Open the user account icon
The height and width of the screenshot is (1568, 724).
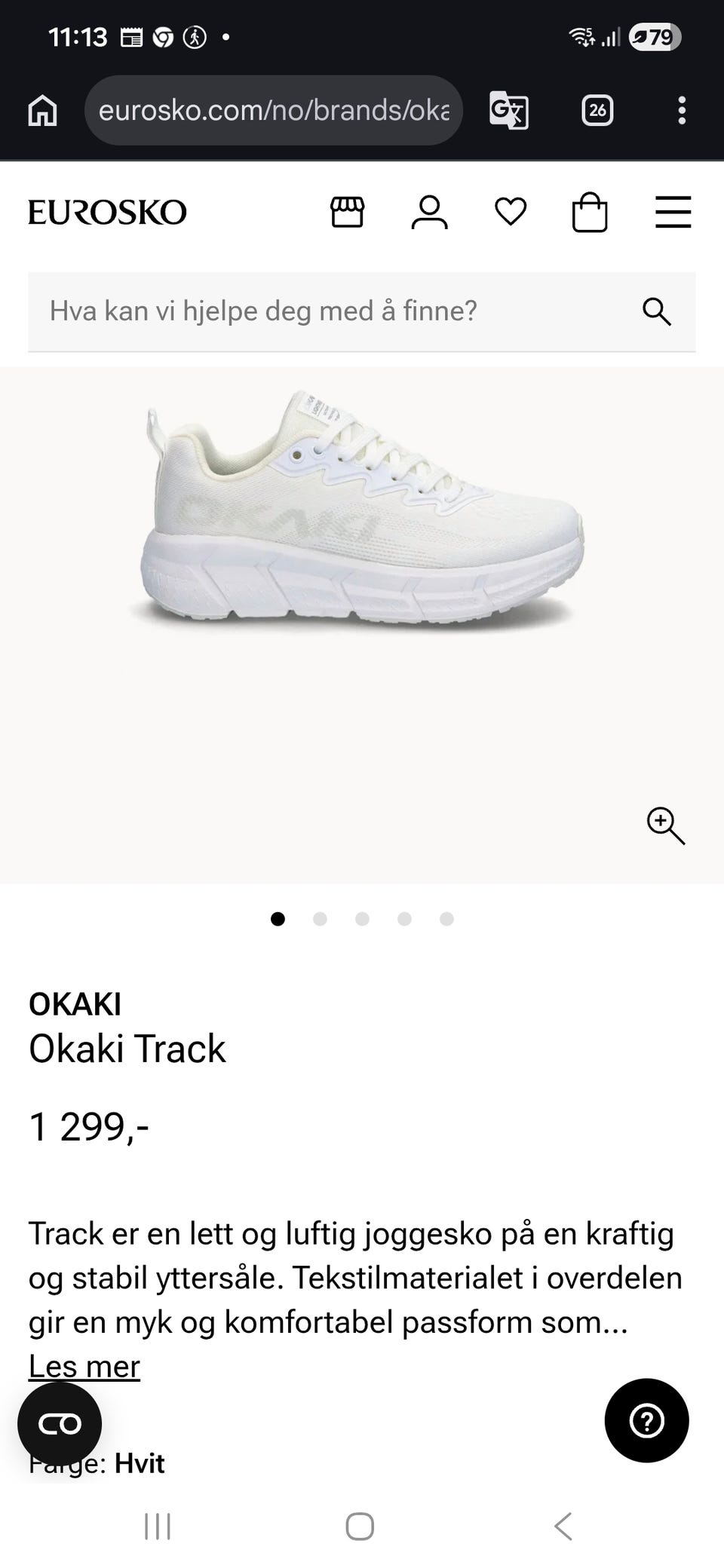pyautogui.click(x=429, y=212)
